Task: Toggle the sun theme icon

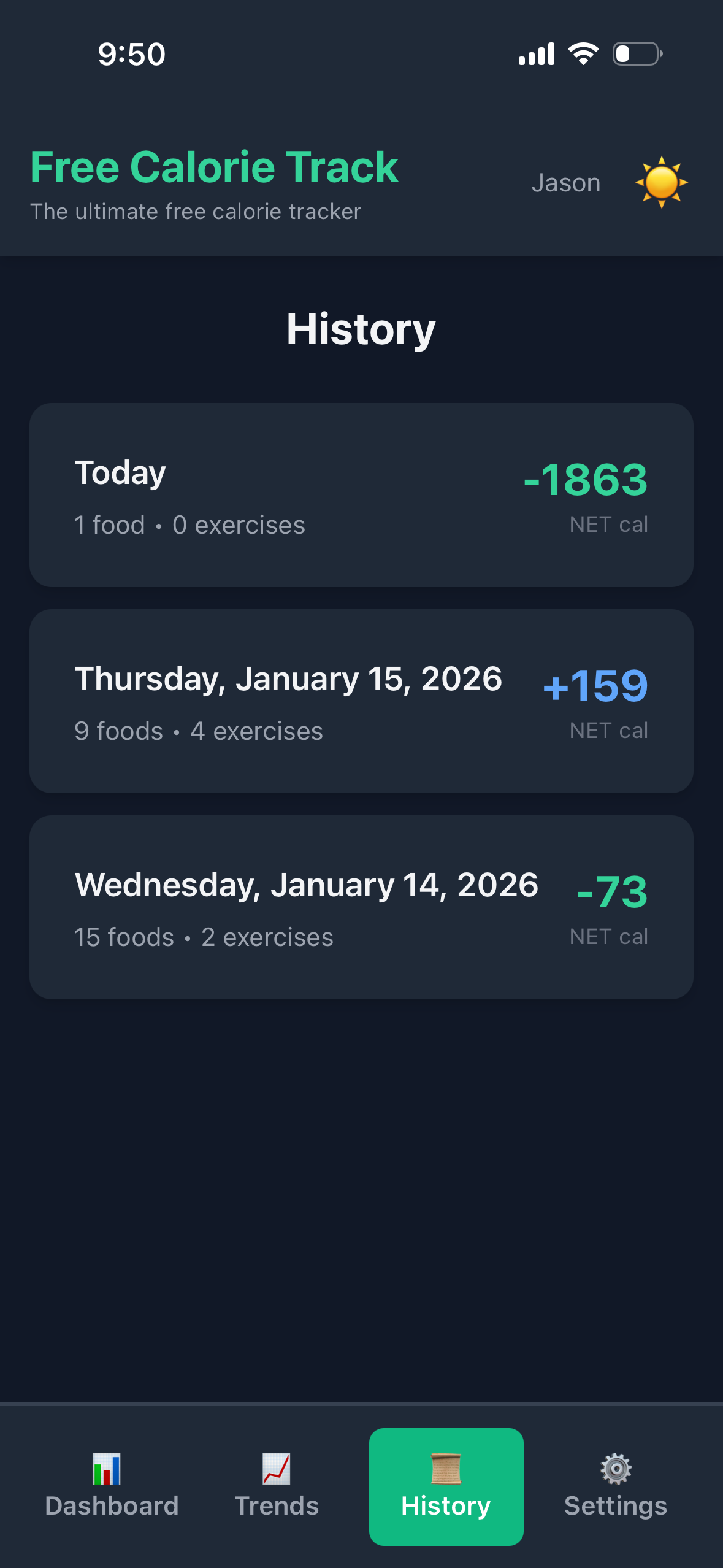Action: pos(661,182)
